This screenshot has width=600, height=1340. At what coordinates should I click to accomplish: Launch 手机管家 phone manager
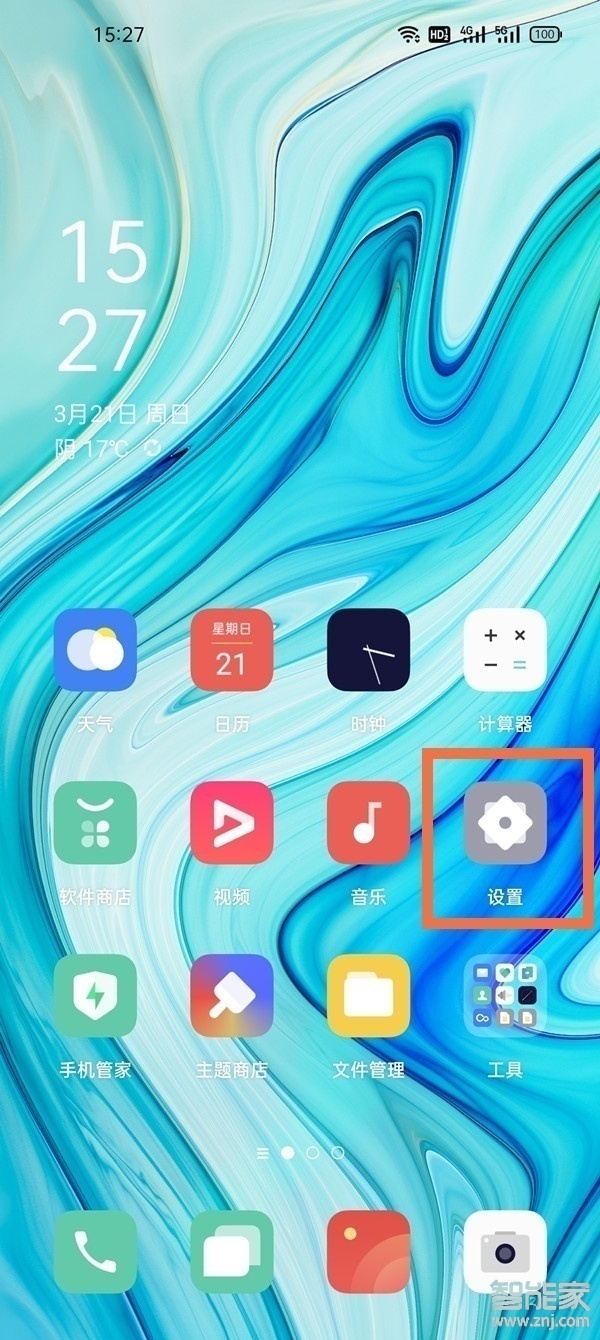point(95,996)
